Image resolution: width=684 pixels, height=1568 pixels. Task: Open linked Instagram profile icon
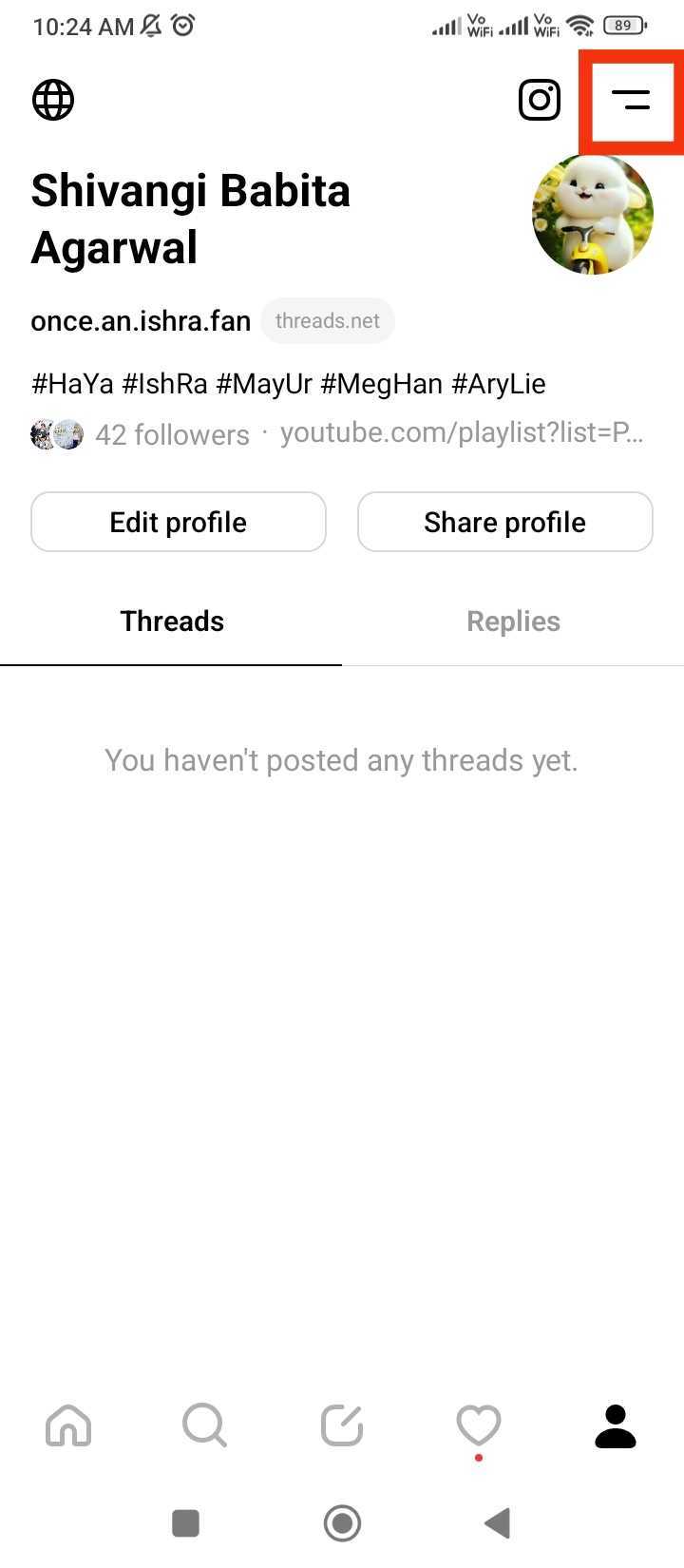(x=540, y=100)
